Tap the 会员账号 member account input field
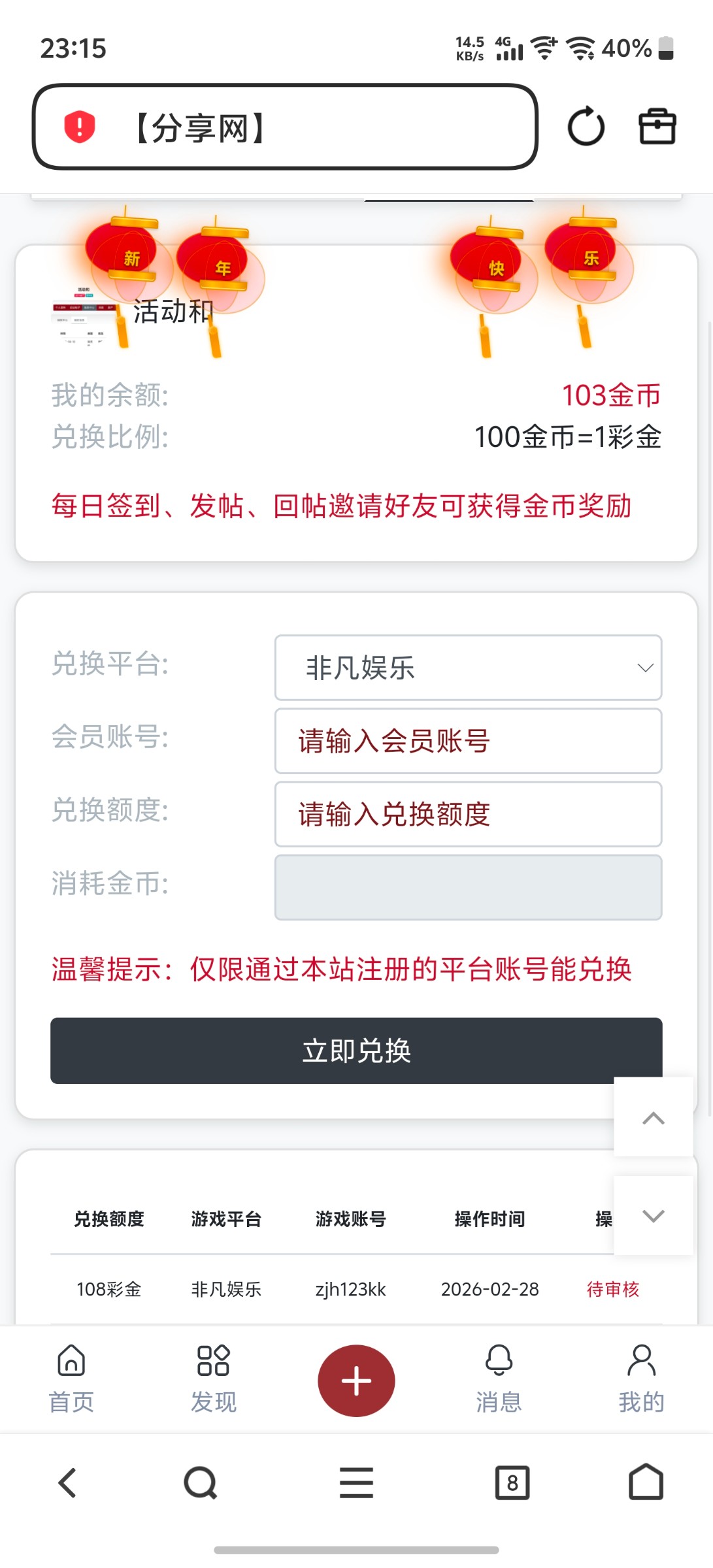This screenshot has width=713, height=1568. [x=467, y=741]
